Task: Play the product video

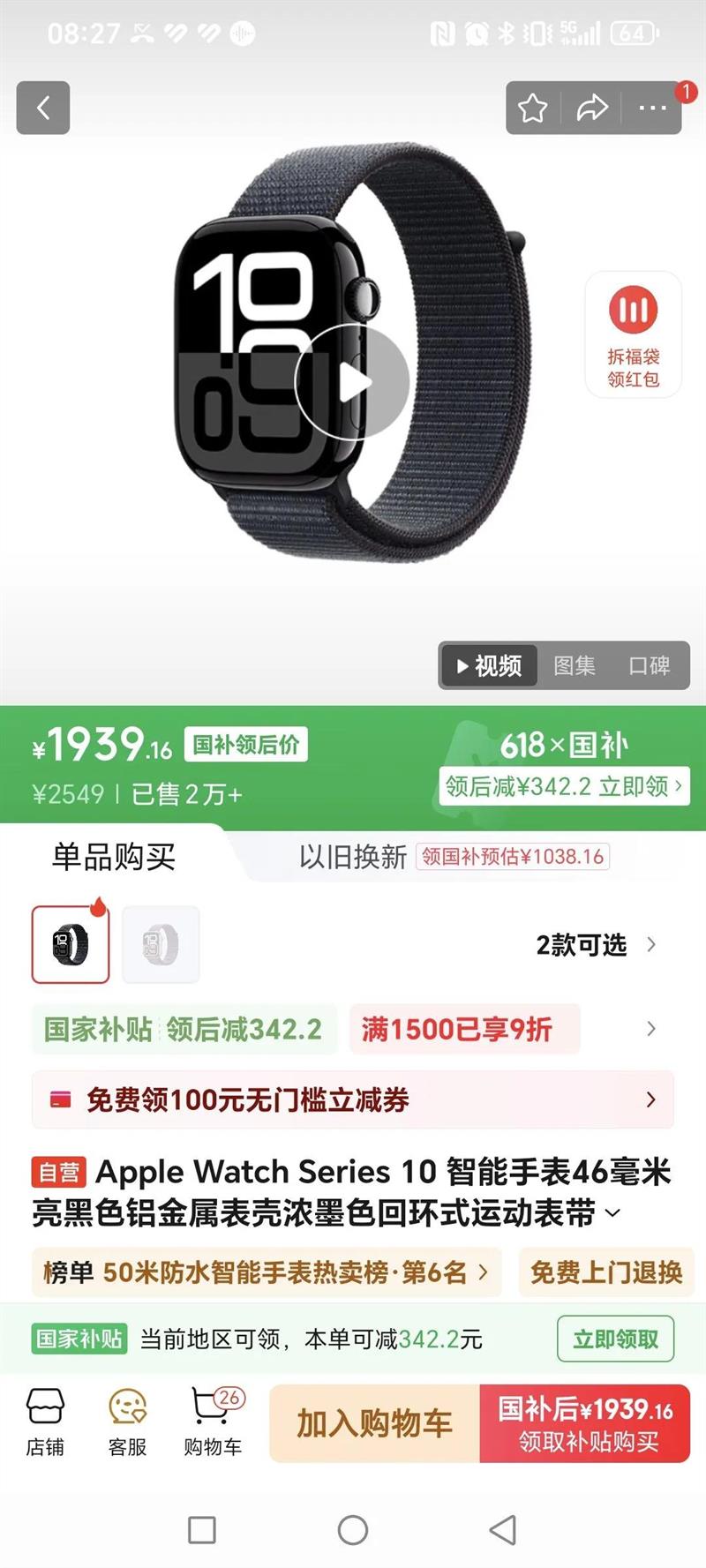Action: 352,382
